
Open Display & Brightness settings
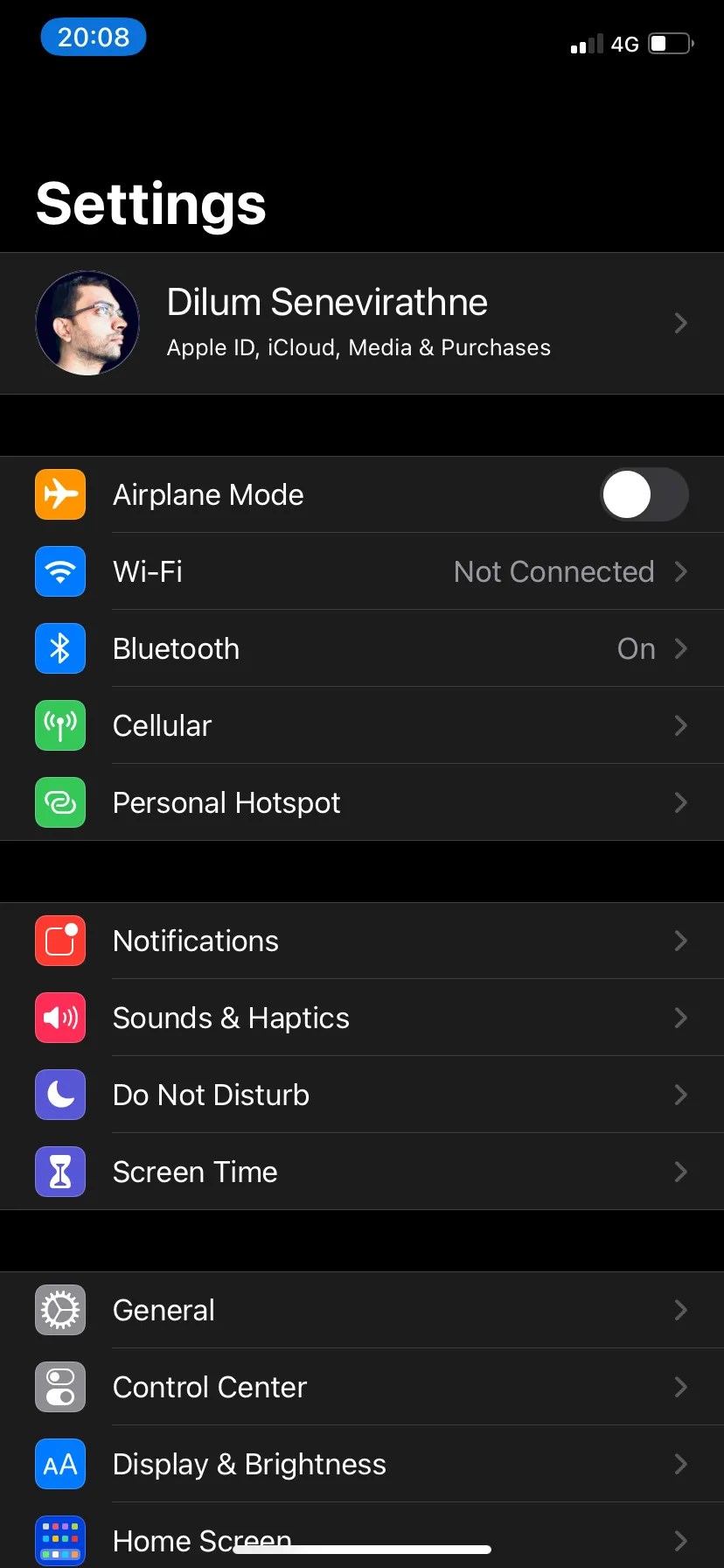point(362,1464)
